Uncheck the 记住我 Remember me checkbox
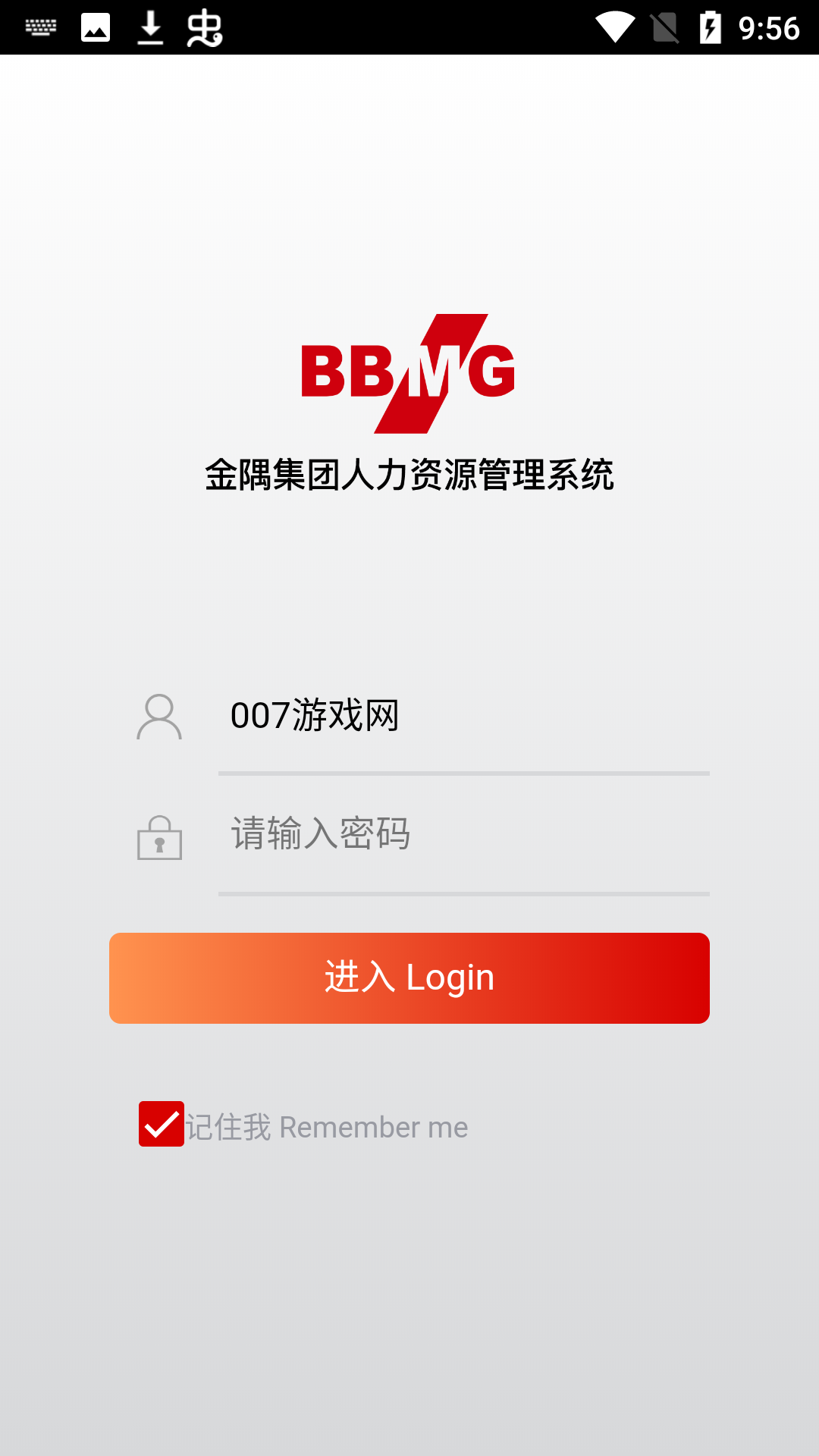Screen dimensions: 819x1456 [x=162, y=1124]
